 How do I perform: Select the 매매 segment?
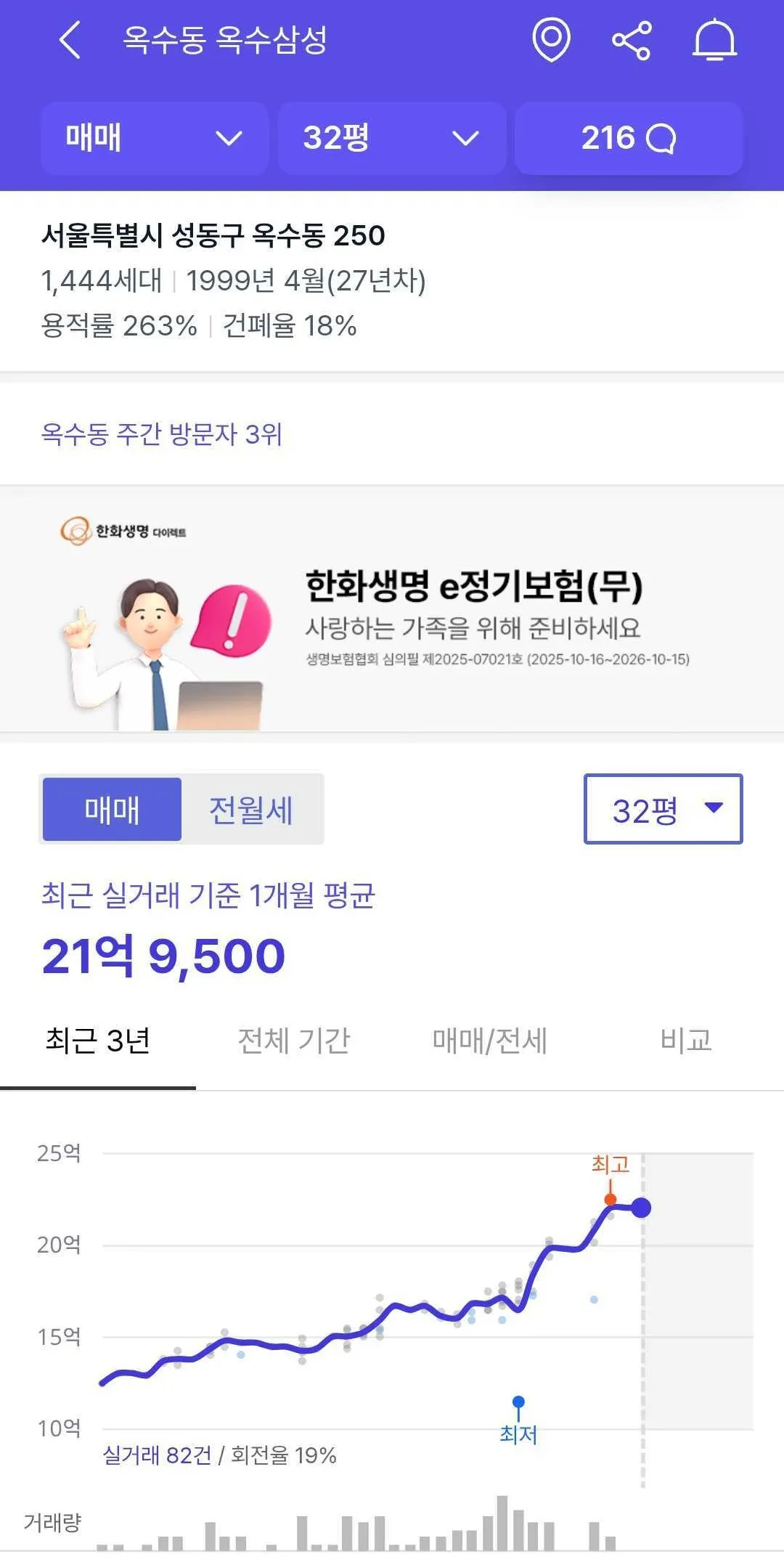112,810
